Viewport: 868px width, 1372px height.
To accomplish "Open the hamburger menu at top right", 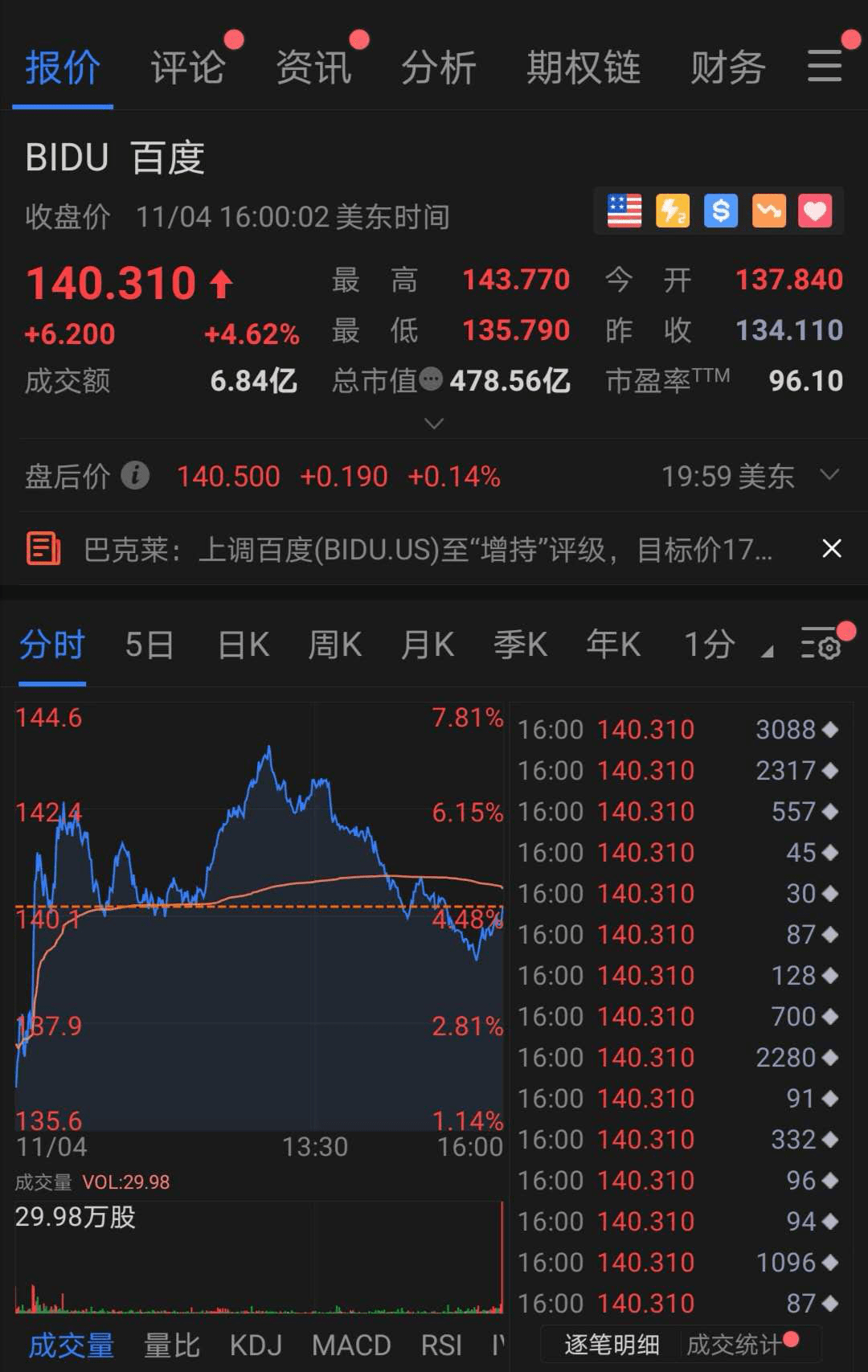I will tap(825, 69).
